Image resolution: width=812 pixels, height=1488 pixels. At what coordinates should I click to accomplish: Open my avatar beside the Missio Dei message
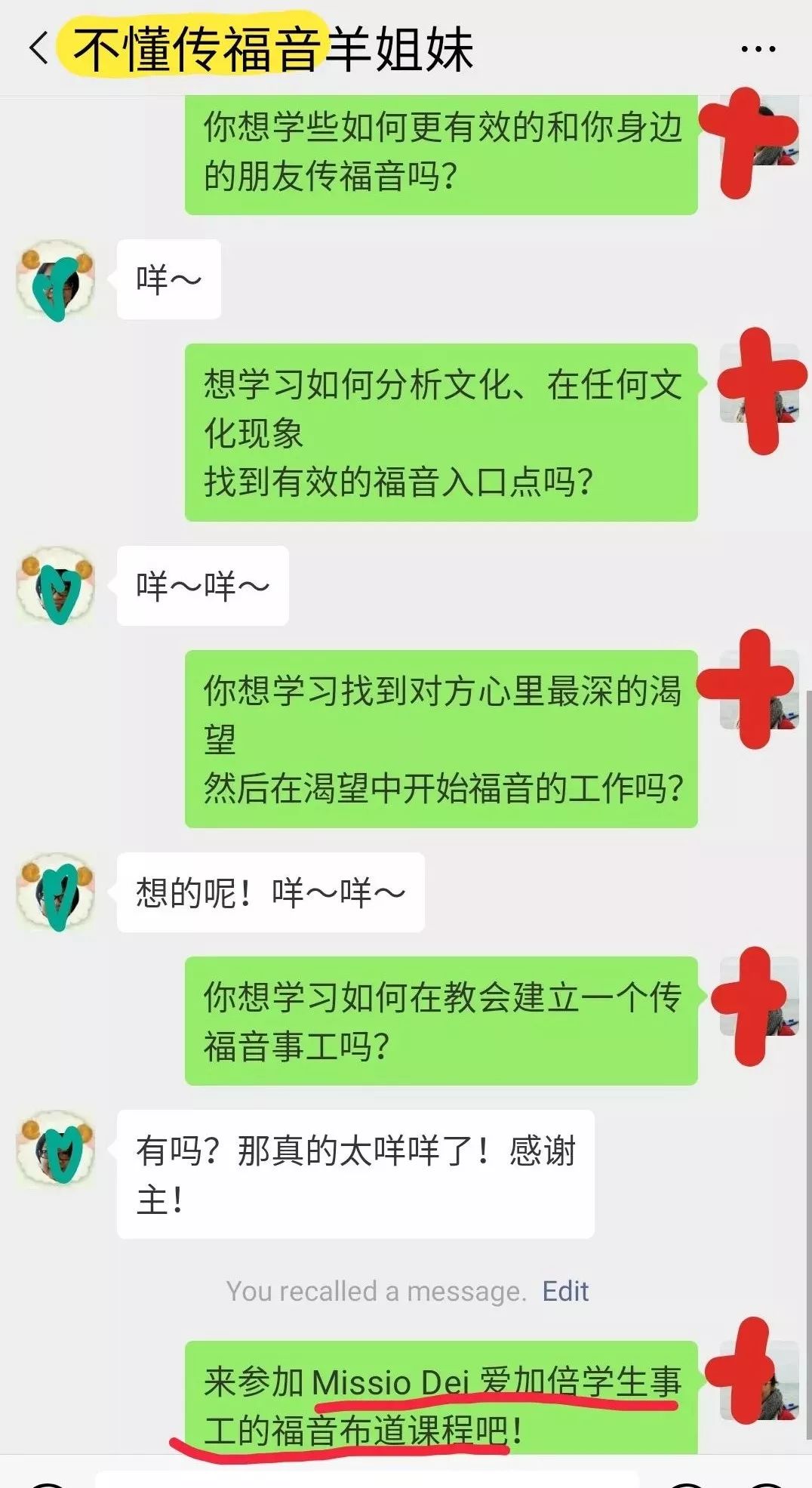(x=758, y=1381)
